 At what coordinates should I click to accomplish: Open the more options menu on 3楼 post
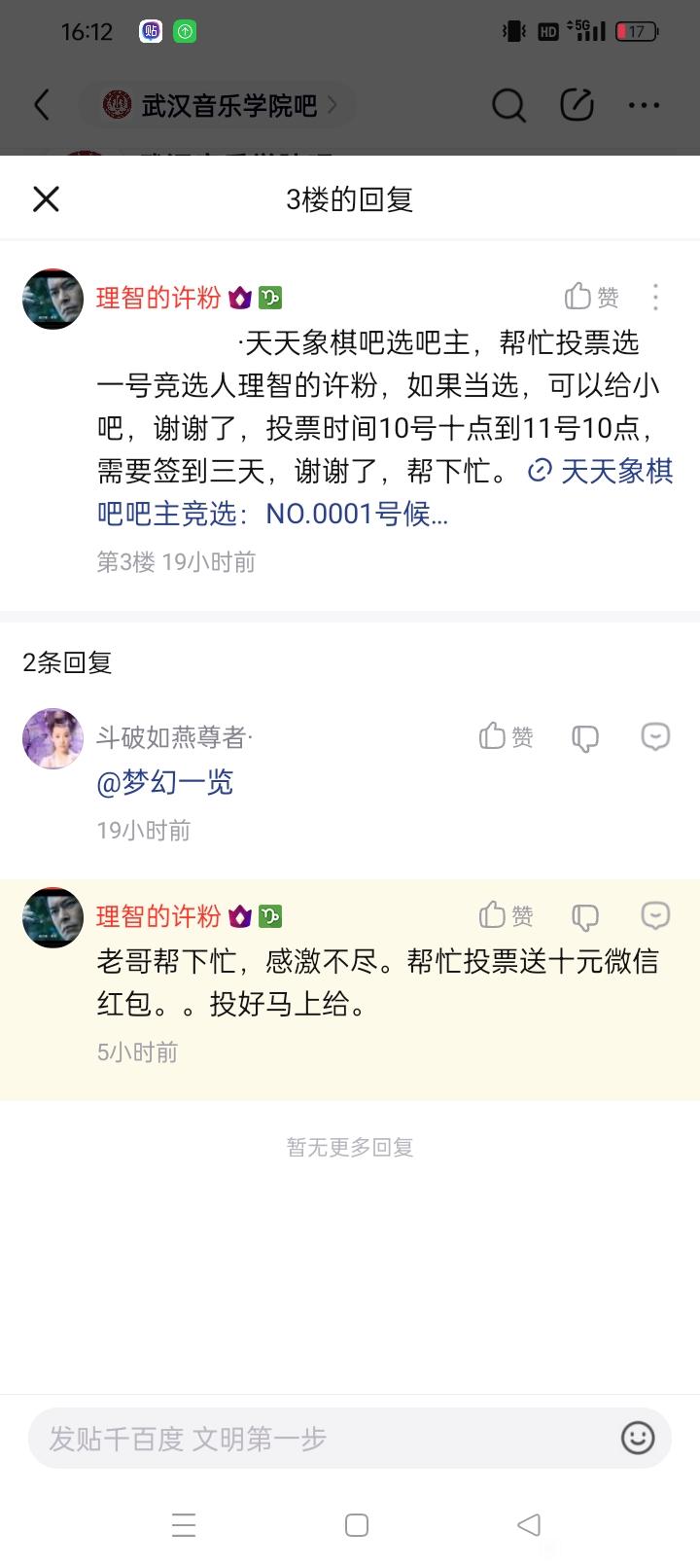pyautogui.click(x=656, y=297)
